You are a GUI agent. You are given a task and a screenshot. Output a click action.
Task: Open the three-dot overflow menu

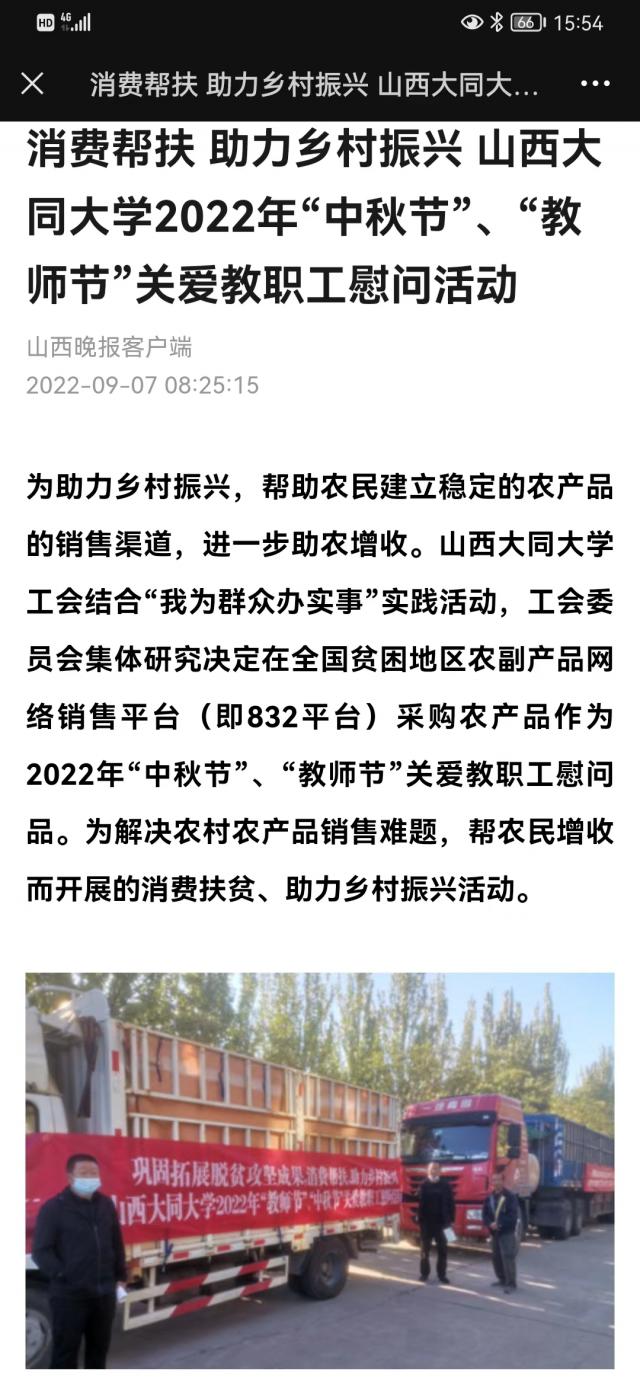(595, 84)
